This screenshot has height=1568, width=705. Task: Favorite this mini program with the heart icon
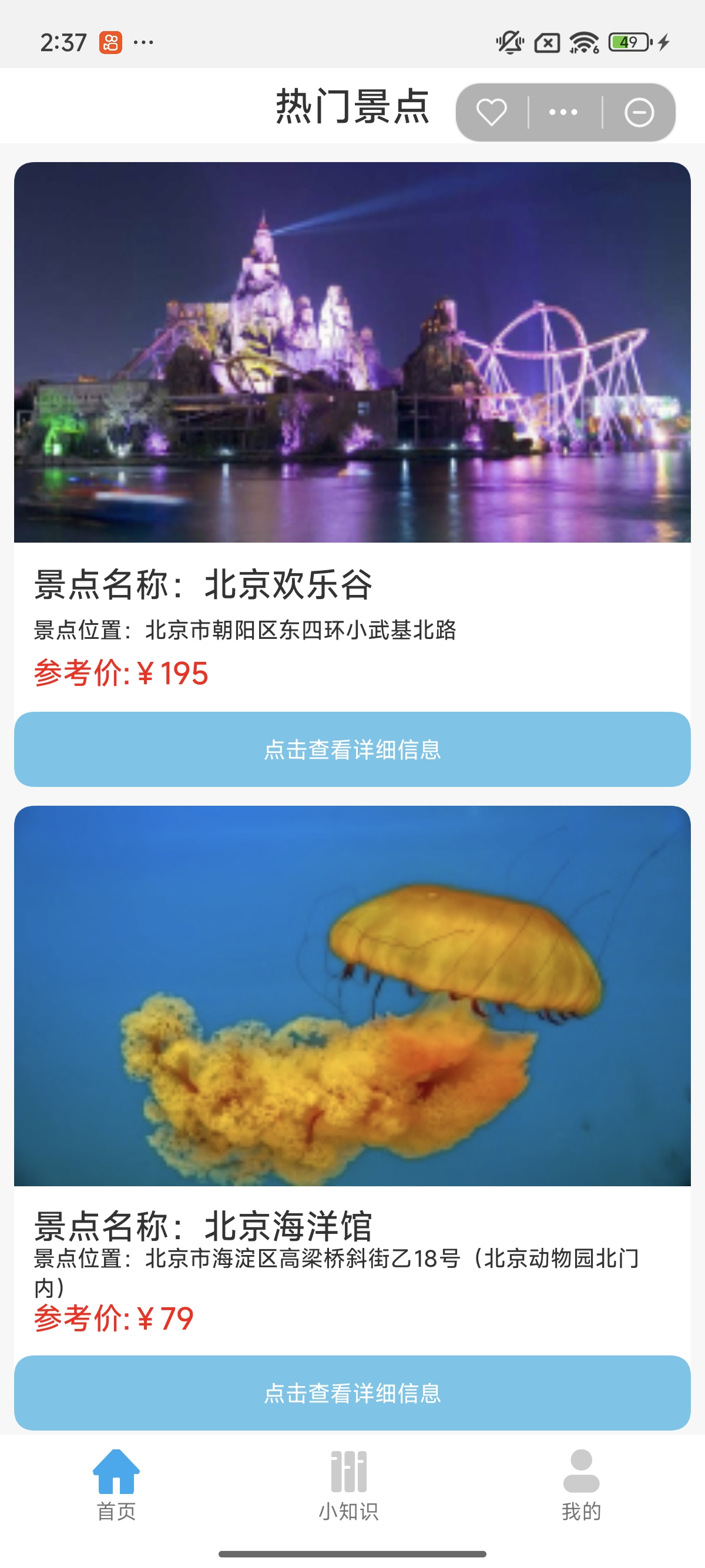coord(491,113)
